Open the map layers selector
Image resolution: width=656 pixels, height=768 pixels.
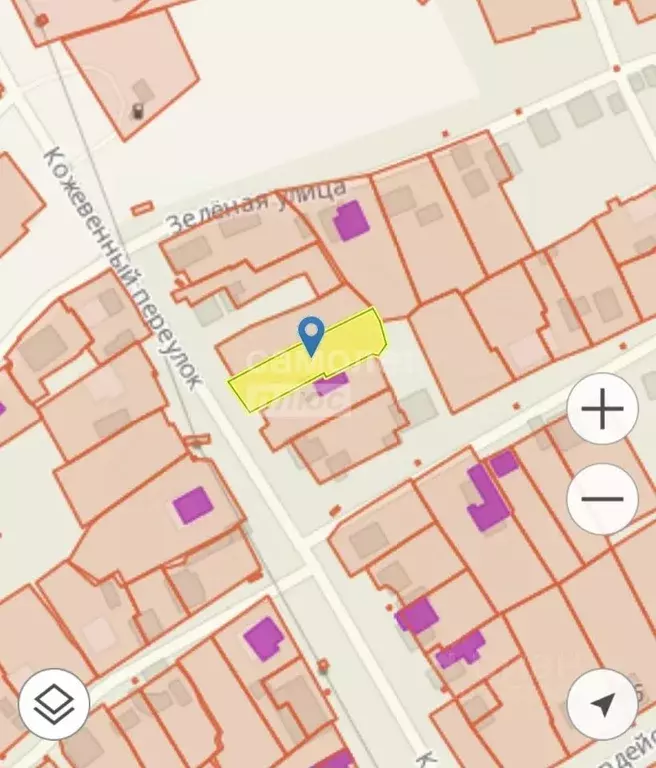coord(53,705)
